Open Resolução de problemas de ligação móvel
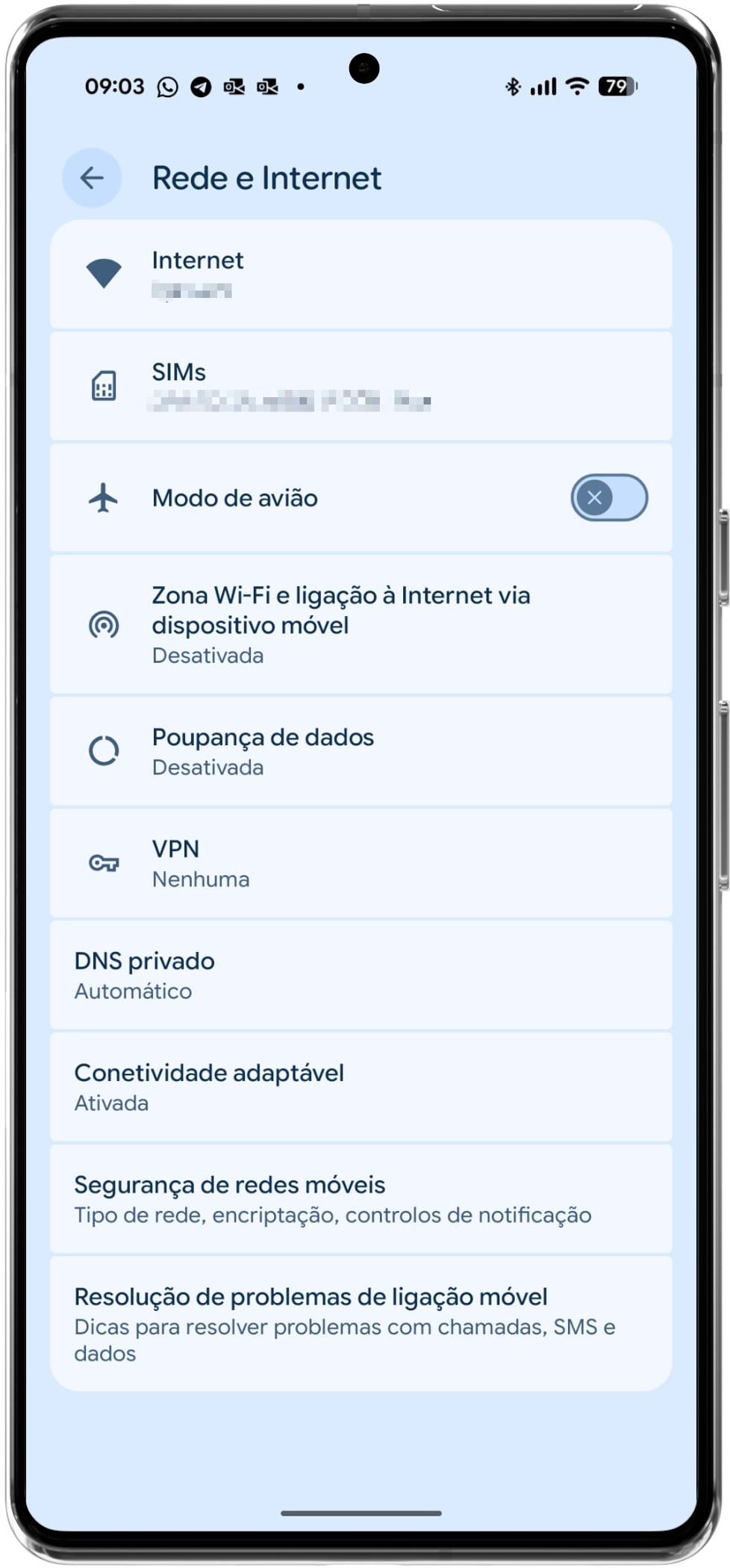Viewport: 730px width, 1568px height. click(361, 1323)
